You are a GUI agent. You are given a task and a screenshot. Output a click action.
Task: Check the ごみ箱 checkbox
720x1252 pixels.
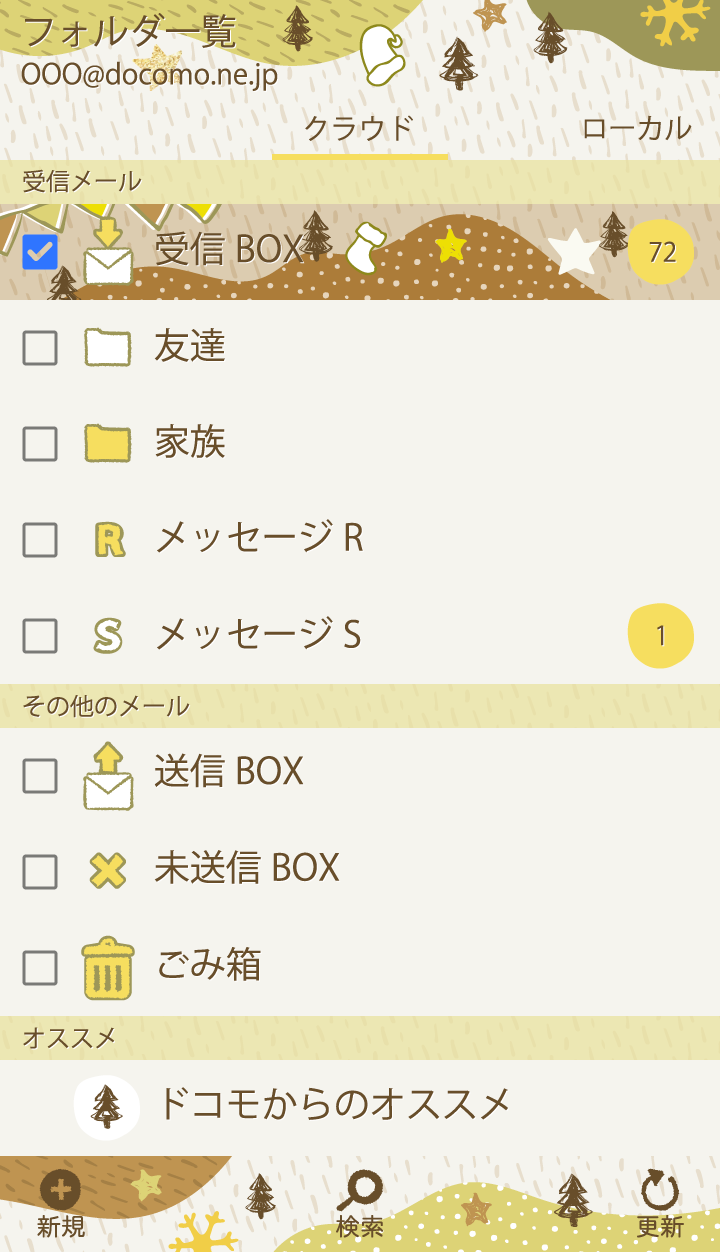click(40, 968)
